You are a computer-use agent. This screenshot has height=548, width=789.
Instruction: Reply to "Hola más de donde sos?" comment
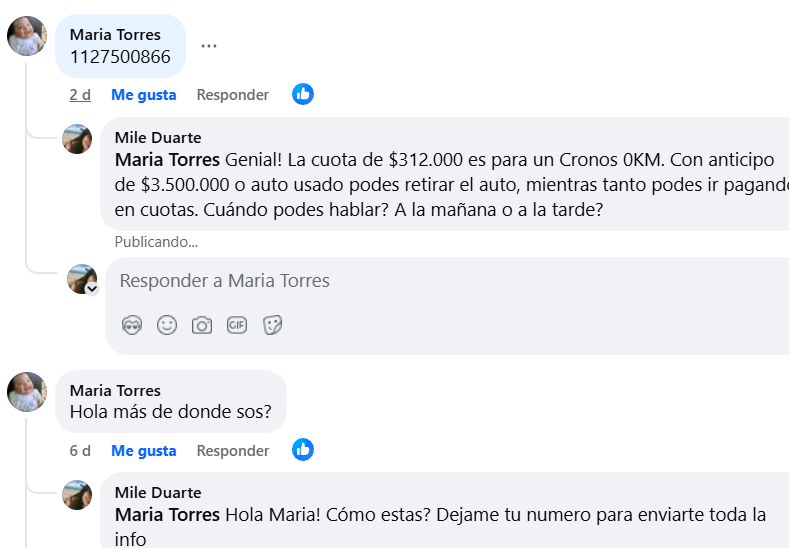coord(232,451)
